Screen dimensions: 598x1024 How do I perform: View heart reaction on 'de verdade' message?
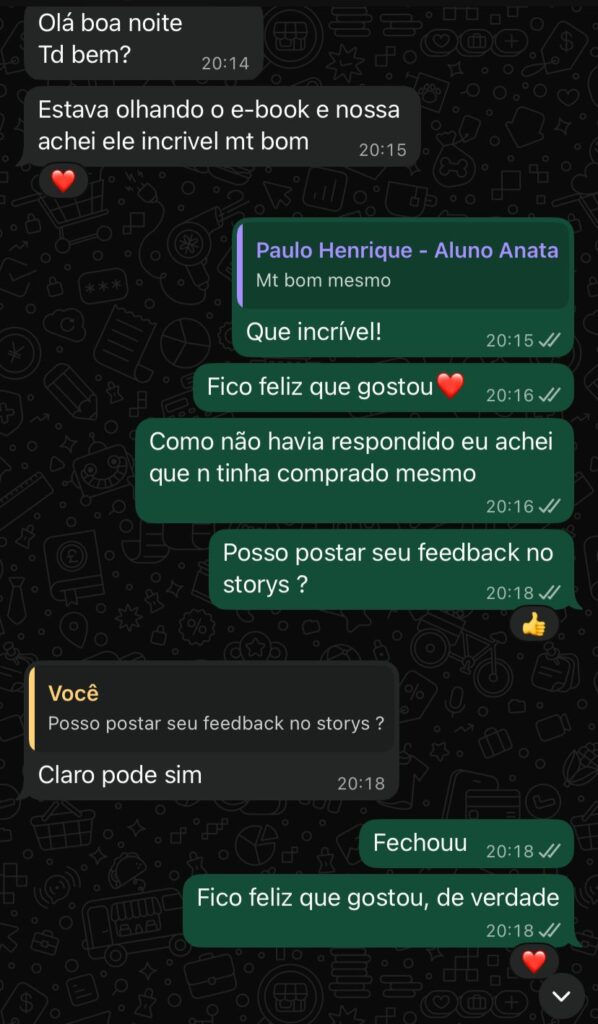click(534, 961)
